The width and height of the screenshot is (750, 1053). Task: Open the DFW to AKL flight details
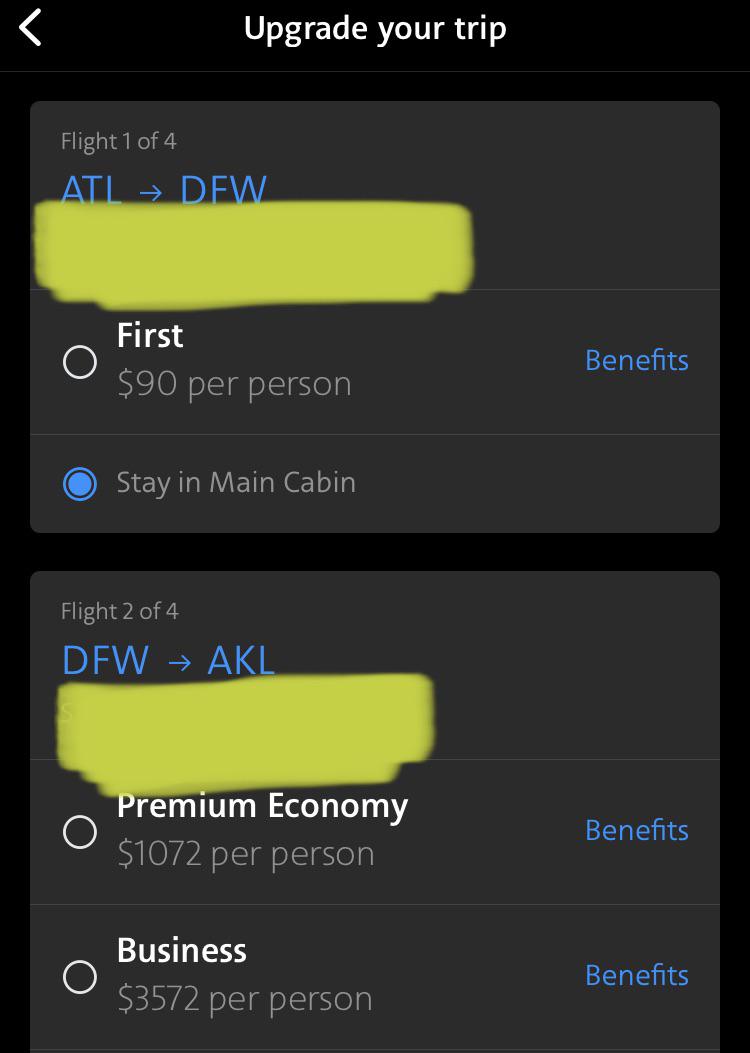(167, 660)
